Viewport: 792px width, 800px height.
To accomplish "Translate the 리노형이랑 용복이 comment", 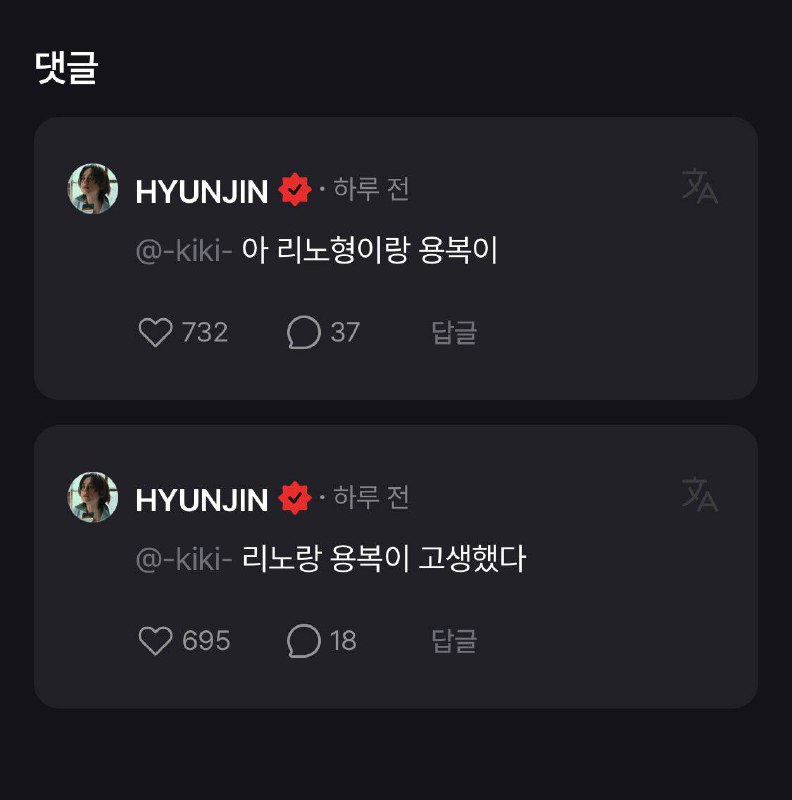I will pos(700,186).
